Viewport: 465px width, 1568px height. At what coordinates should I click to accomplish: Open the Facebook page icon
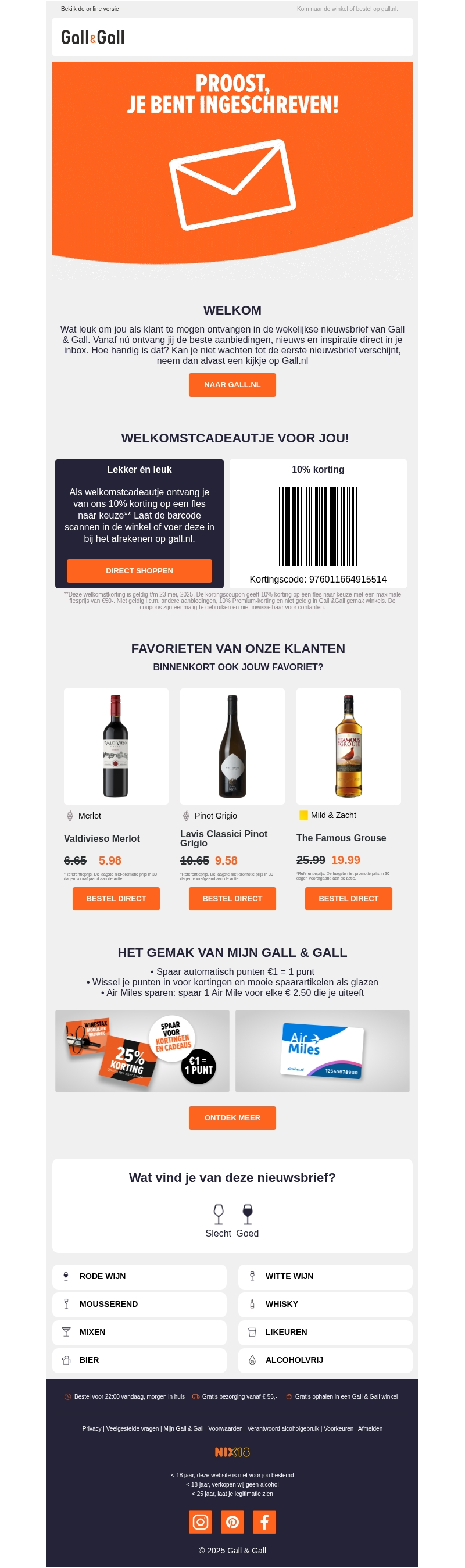tap(264, 1521)
